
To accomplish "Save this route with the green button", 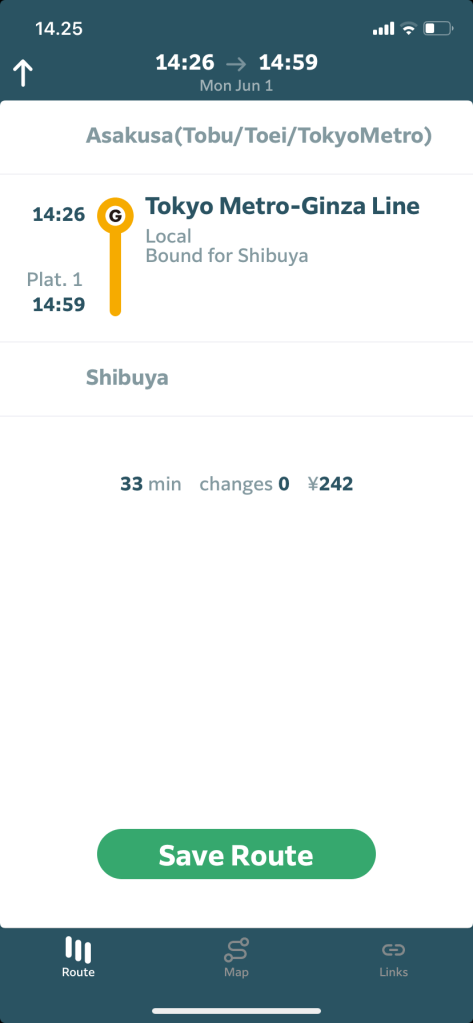I will [x=236, y=854].
